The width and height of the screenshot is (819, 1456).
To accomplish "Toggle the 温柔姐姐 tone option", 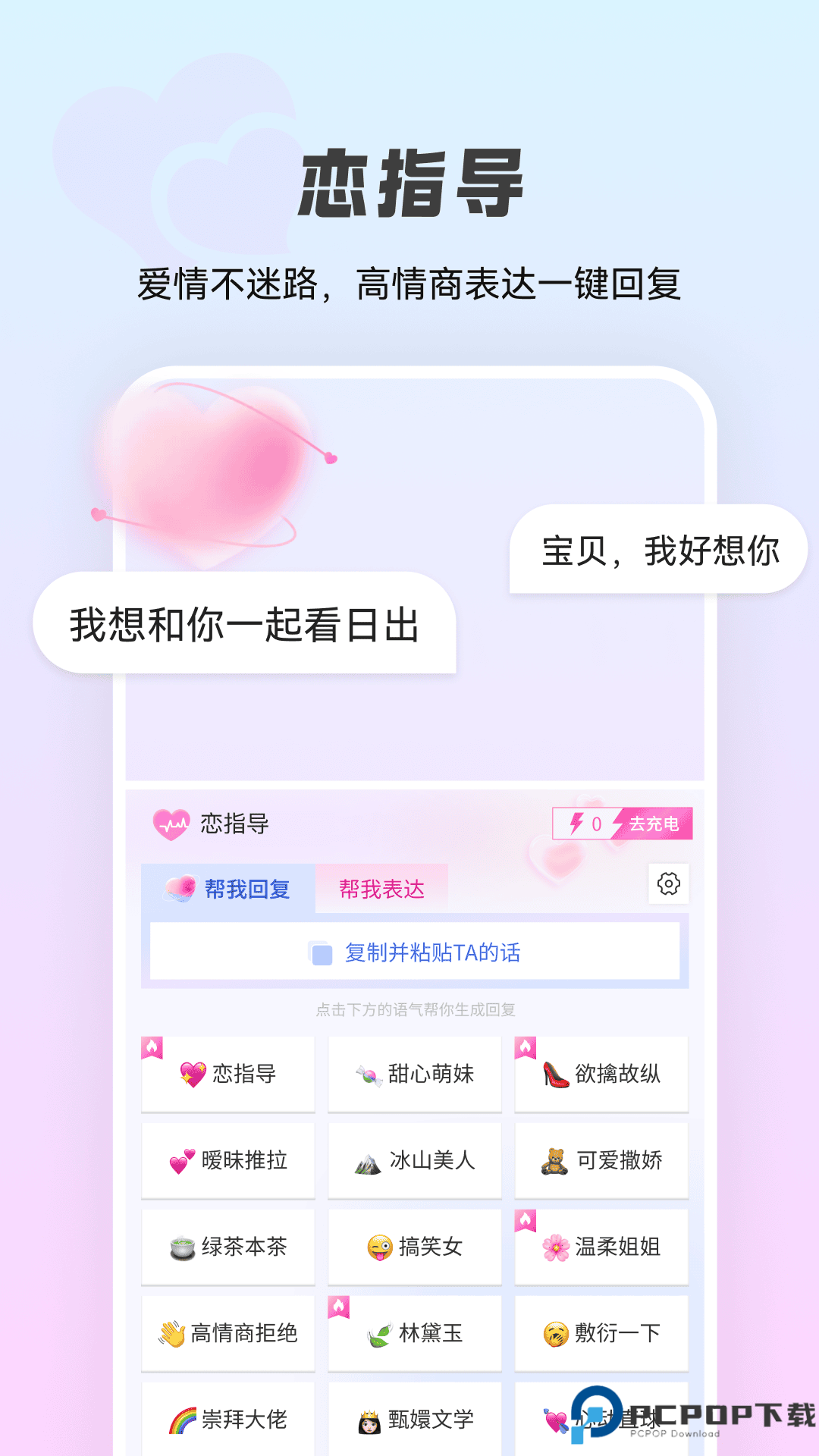I will [x=601, y=1247].
